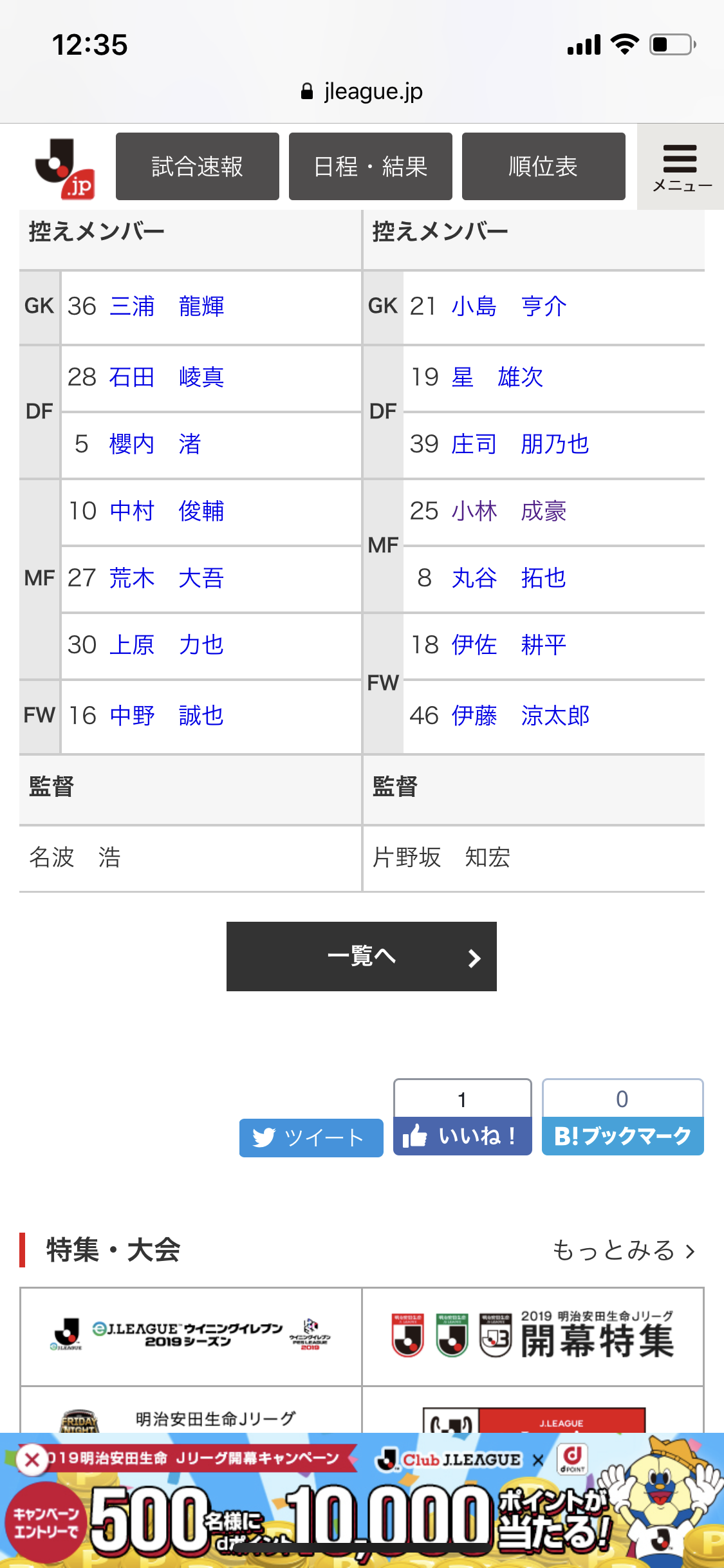Open player link 伊藤 涼太郎

pyautogui.click(x=520, y=716)
